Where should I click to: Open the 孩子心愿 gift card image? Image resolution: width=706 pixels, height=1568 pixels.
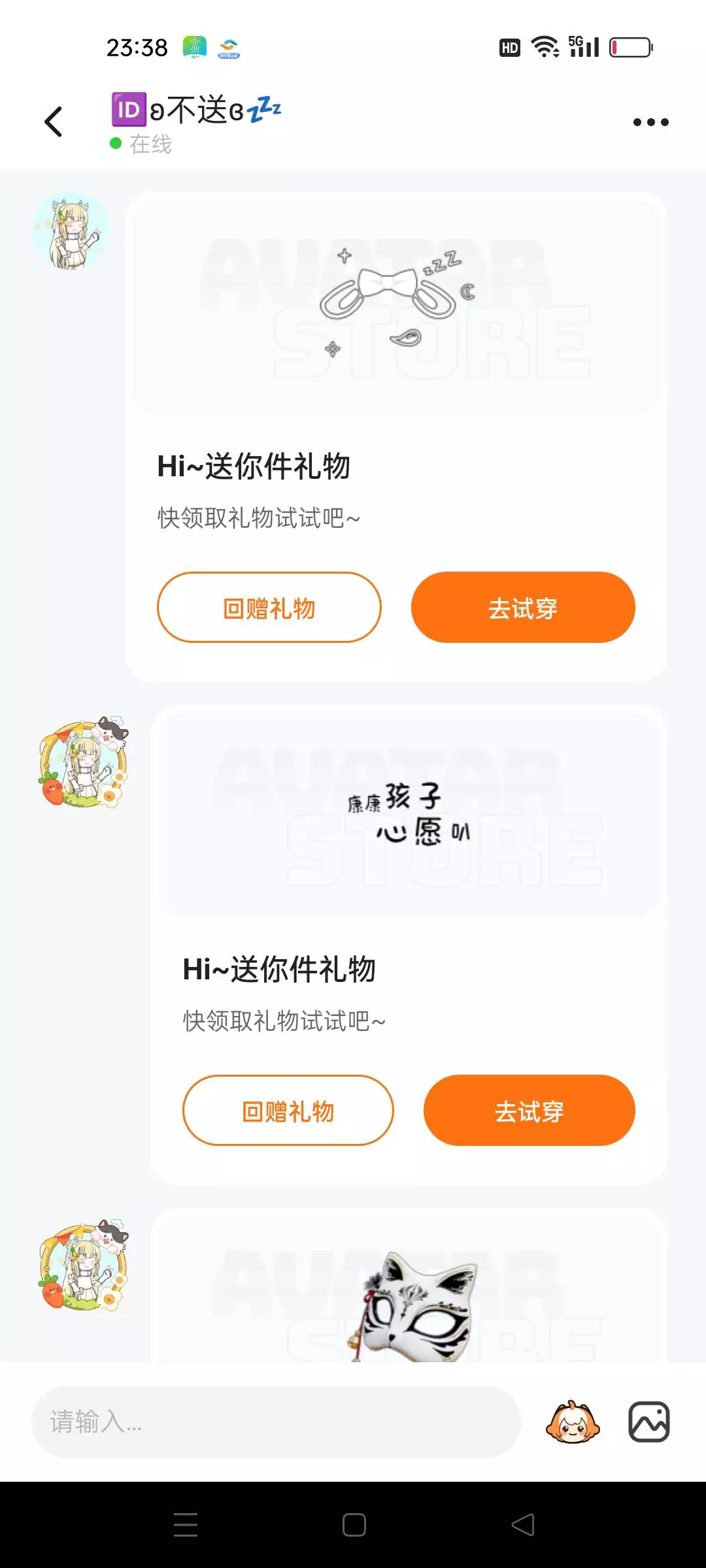coord(409,812)
